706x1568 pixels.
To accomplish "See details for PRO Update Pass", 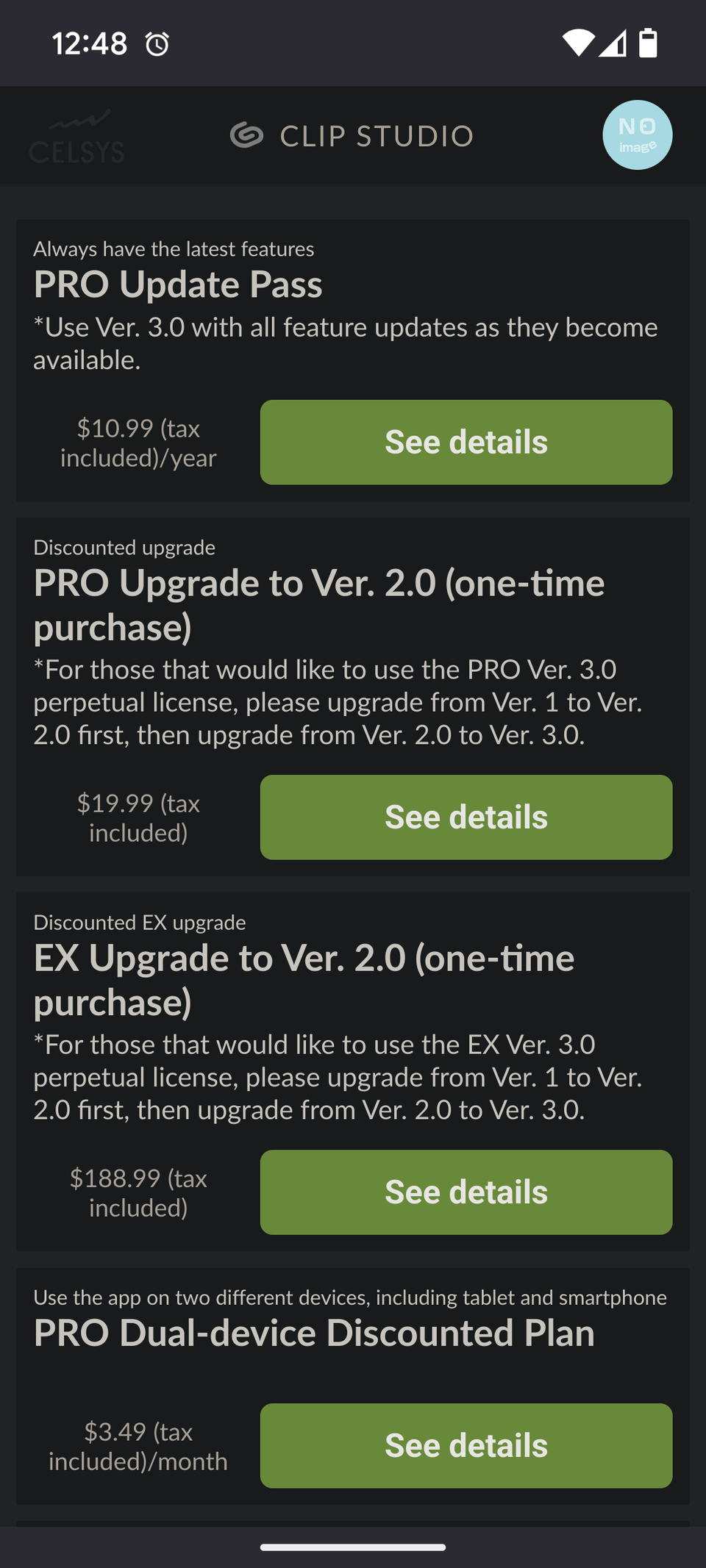I will 466,443.
